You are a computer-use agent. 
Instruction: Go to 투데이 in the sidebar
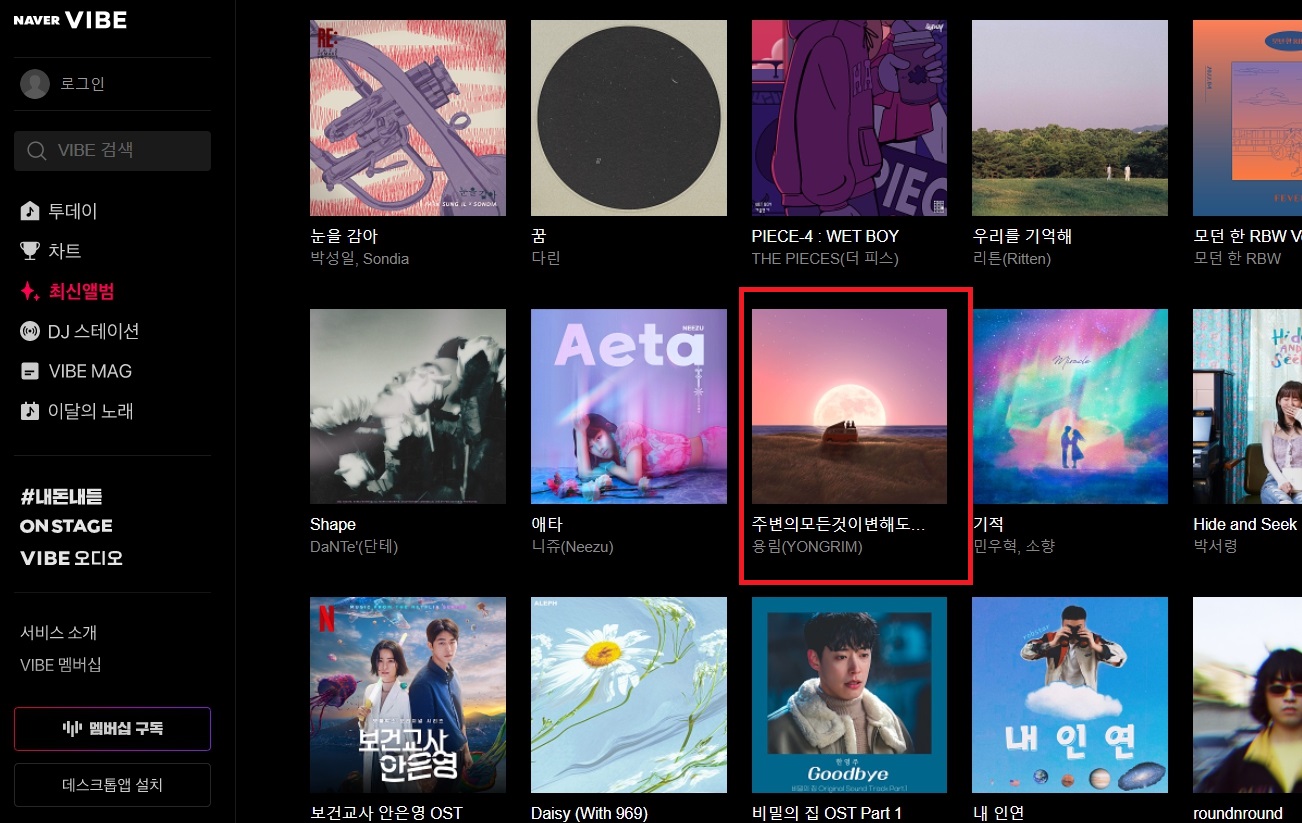72,211
